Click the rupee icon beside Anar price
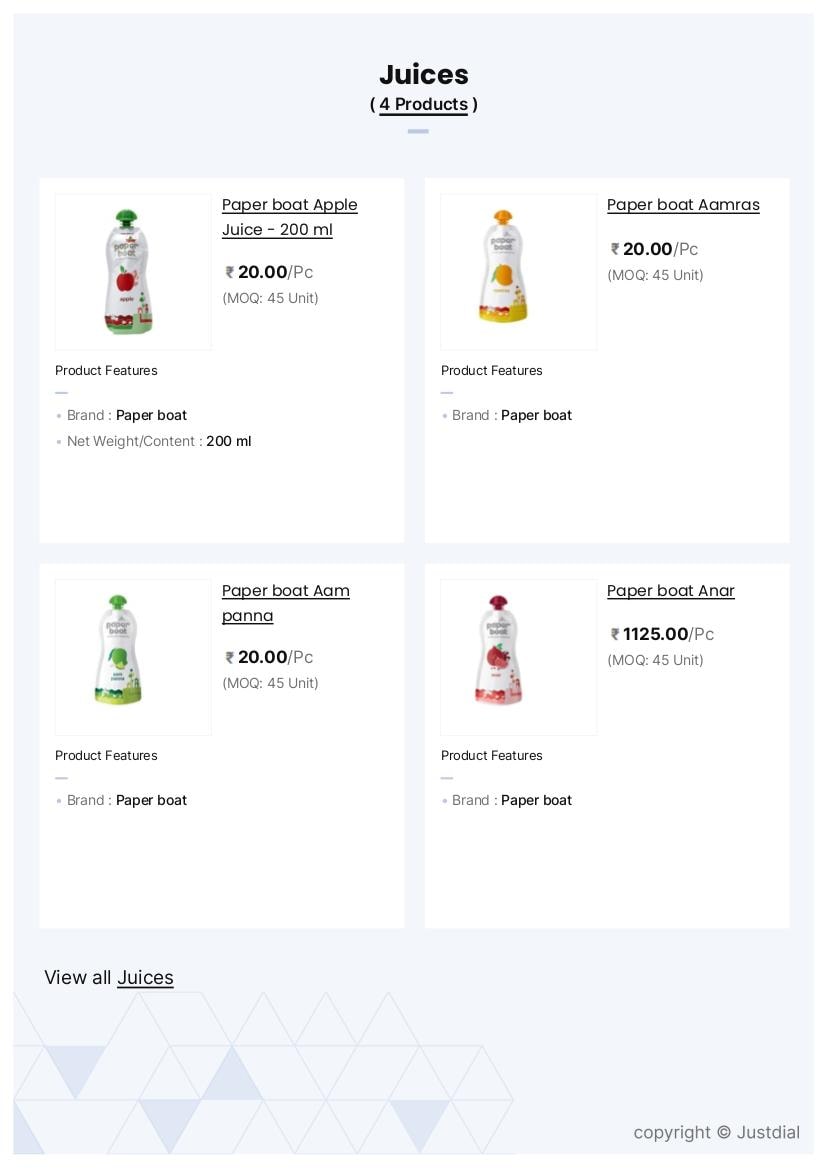This screenshot has width=827, height=1170. (613, 634)
